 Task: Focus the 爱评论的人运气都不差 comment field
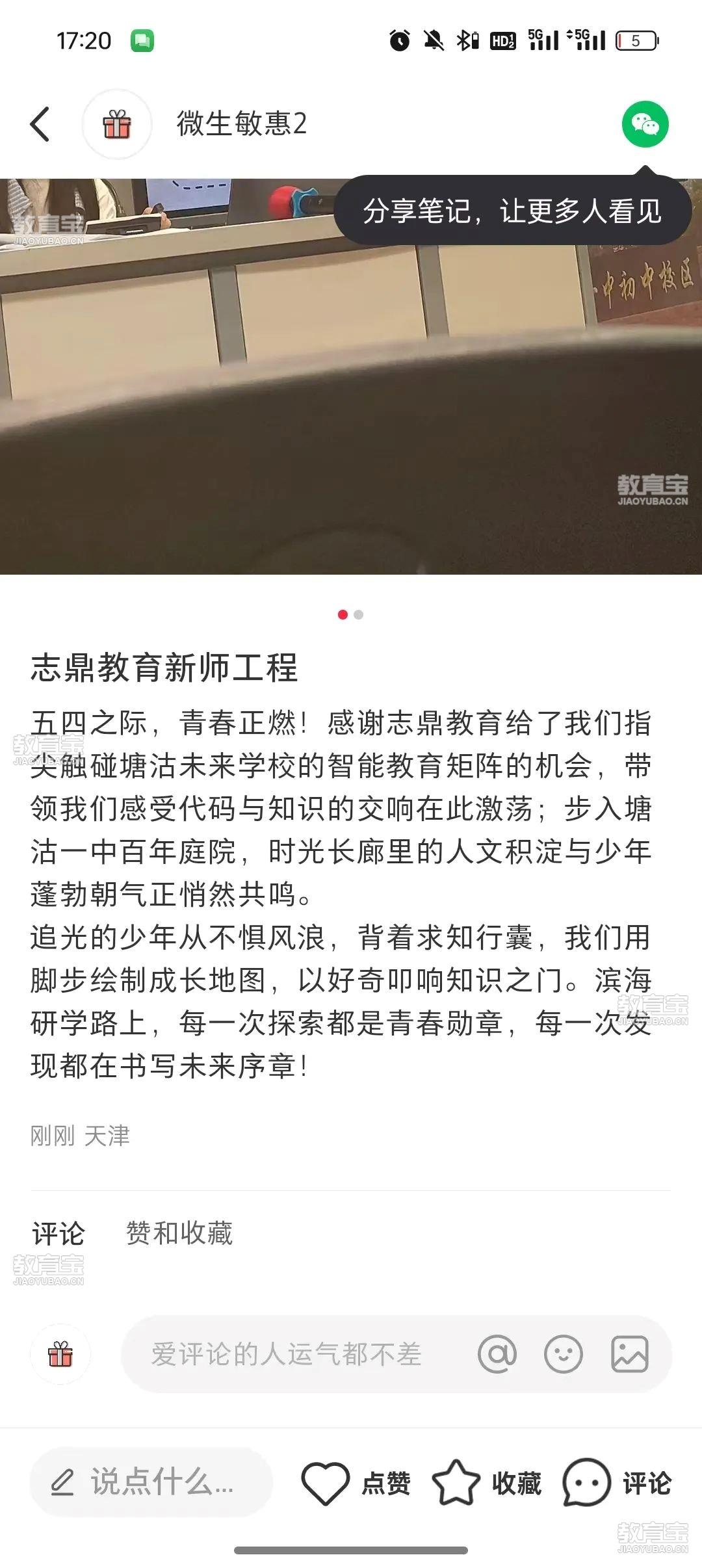287,1354
